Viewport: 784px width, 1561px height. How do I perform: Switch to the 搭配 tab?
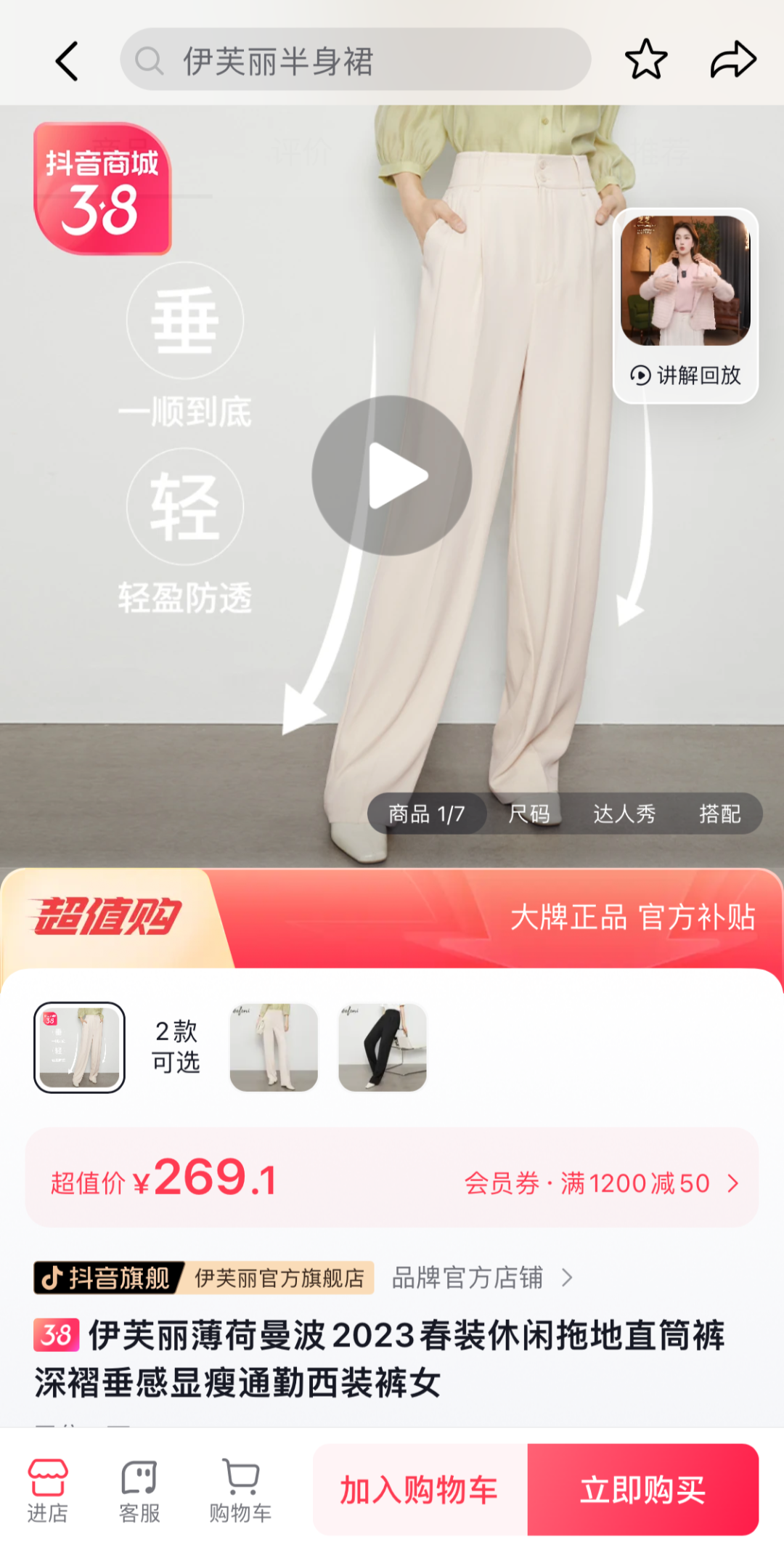tap(719, 814)
